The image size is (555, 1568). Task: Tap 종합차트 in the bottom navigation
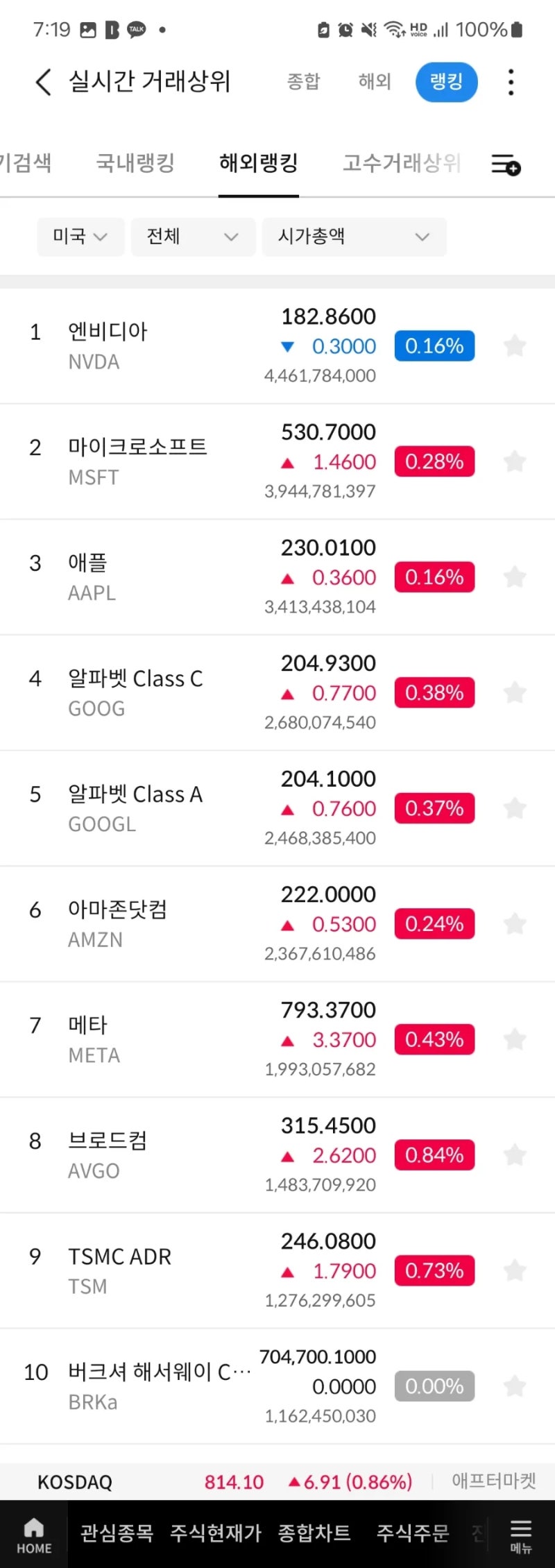click(314, 1534)
